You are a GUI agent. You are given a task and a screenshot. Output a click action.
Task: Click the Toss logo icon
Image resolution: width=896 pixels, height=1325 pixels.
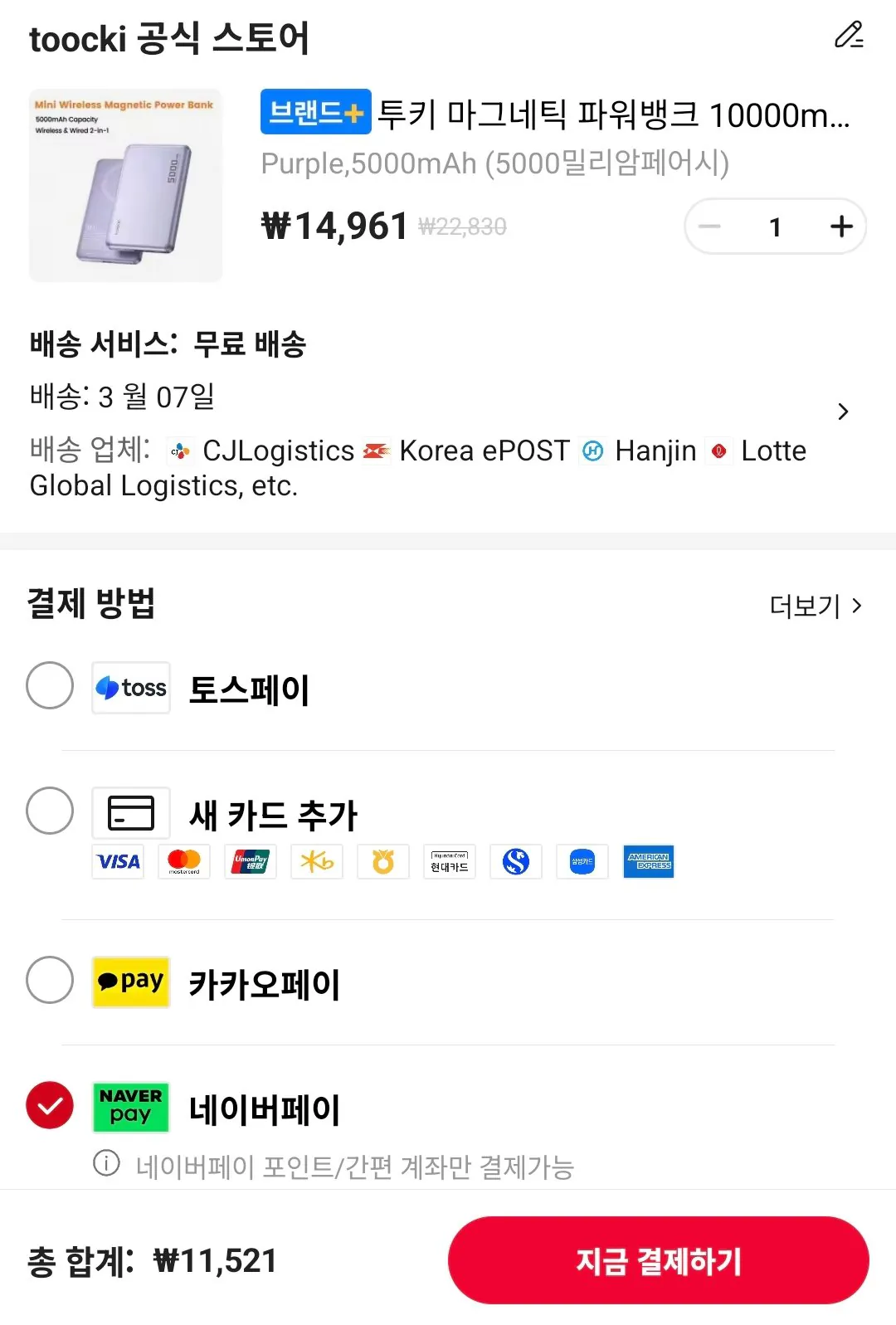coord(130,687)
